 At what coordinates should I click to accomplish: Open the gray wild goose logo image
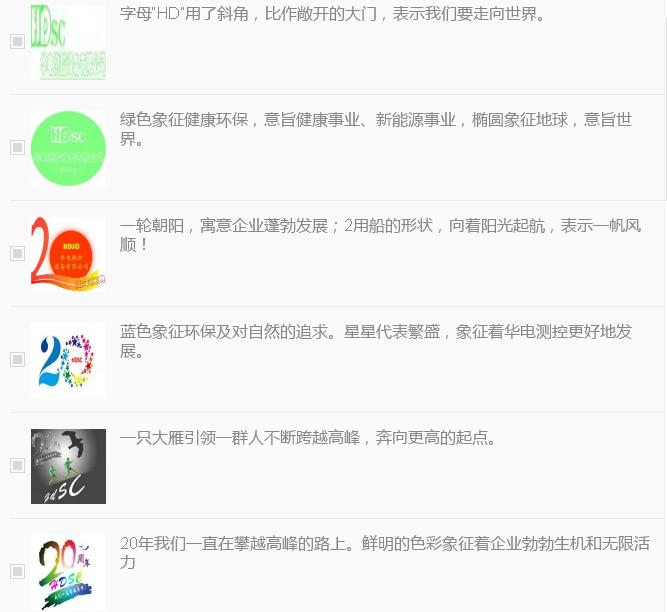68,466
